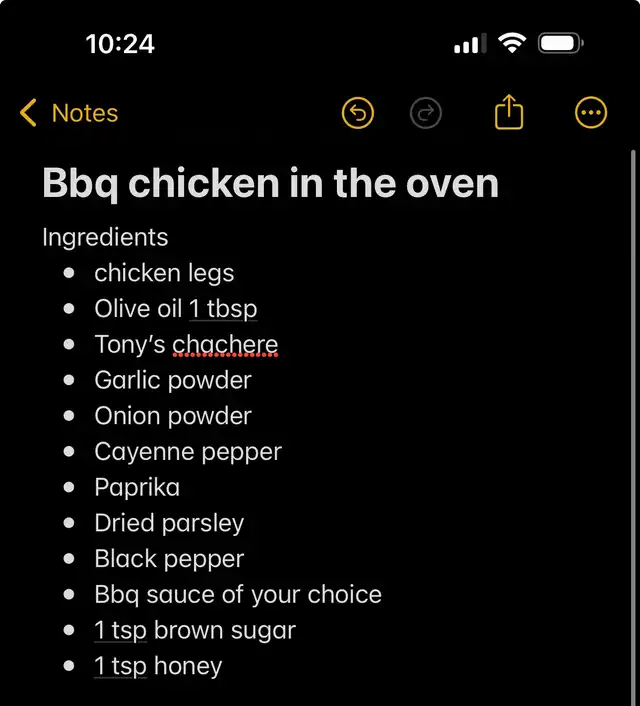Screen dimensions: 640x706
Task: Share this note
Action: click(509, 113)
